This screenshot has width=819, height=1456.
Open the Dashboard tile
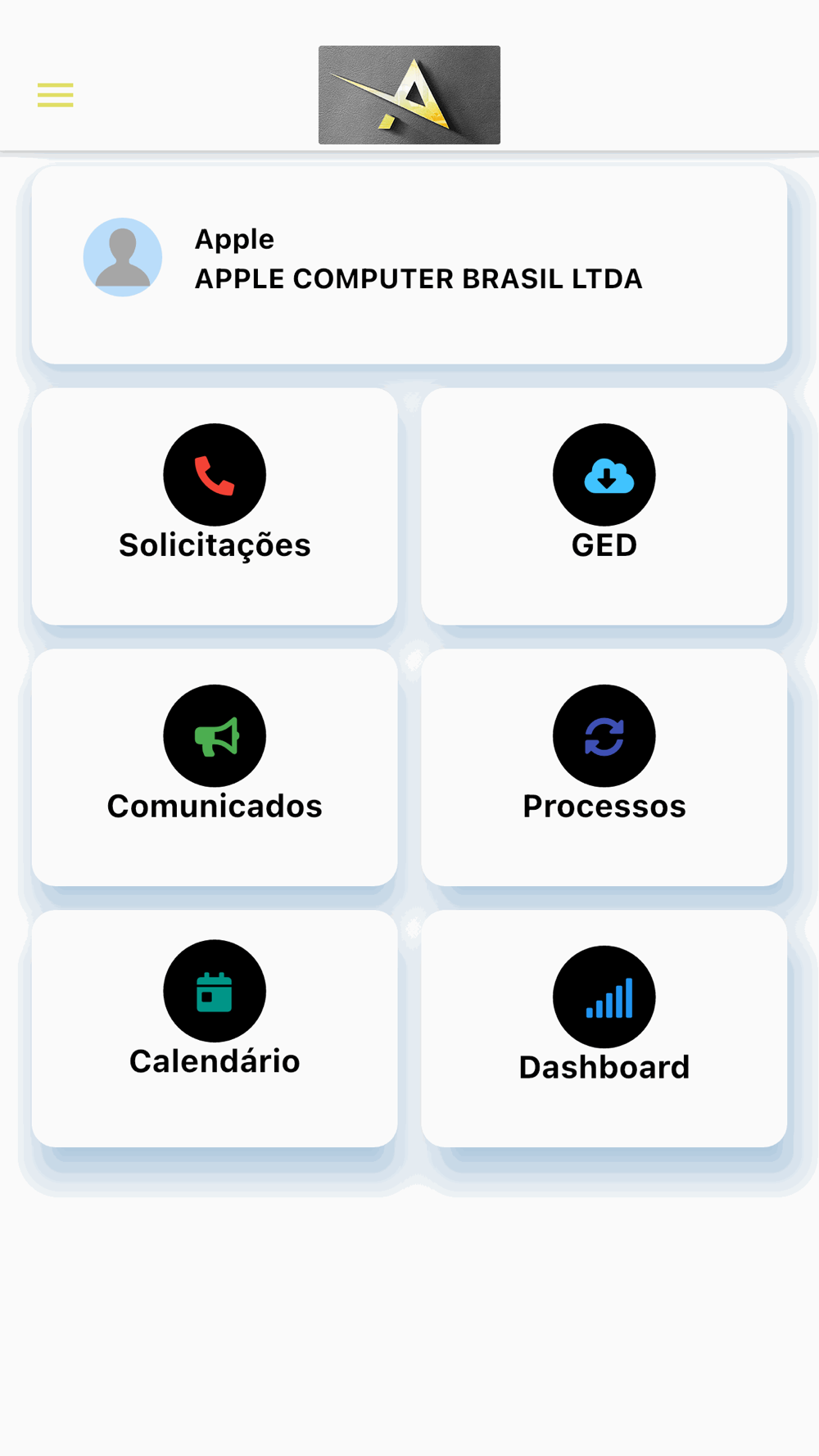(604, 1029)
